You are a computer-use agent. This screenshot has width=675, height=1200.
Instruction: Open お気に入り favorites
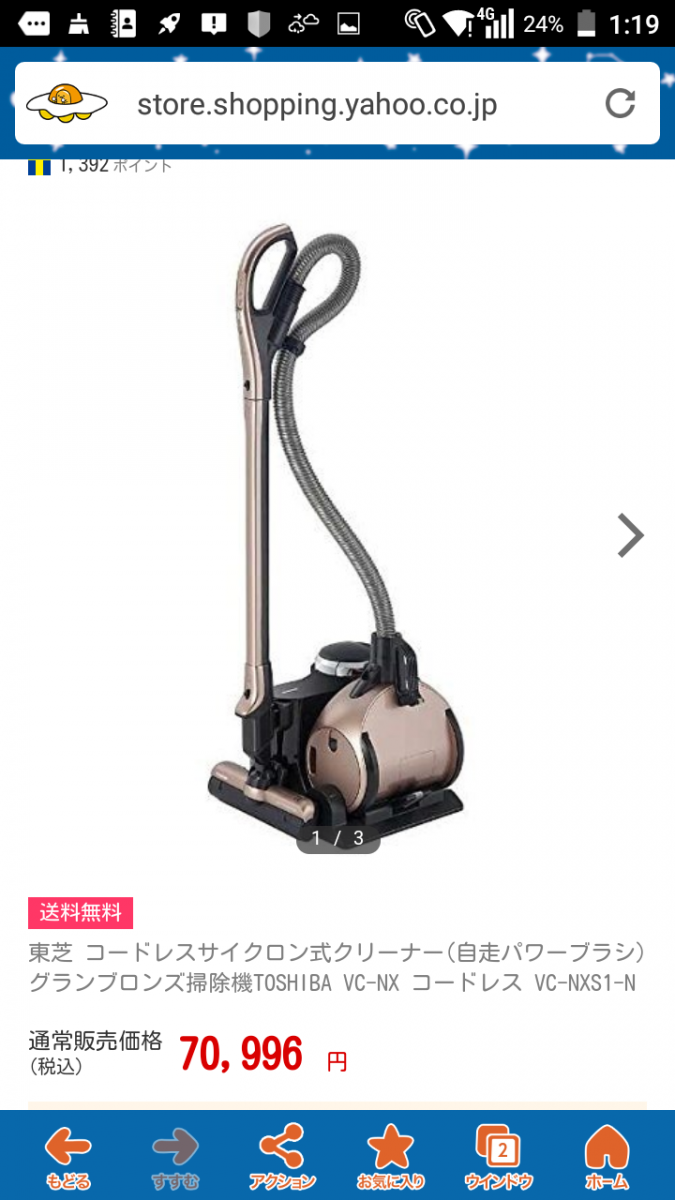[390, 1157]
